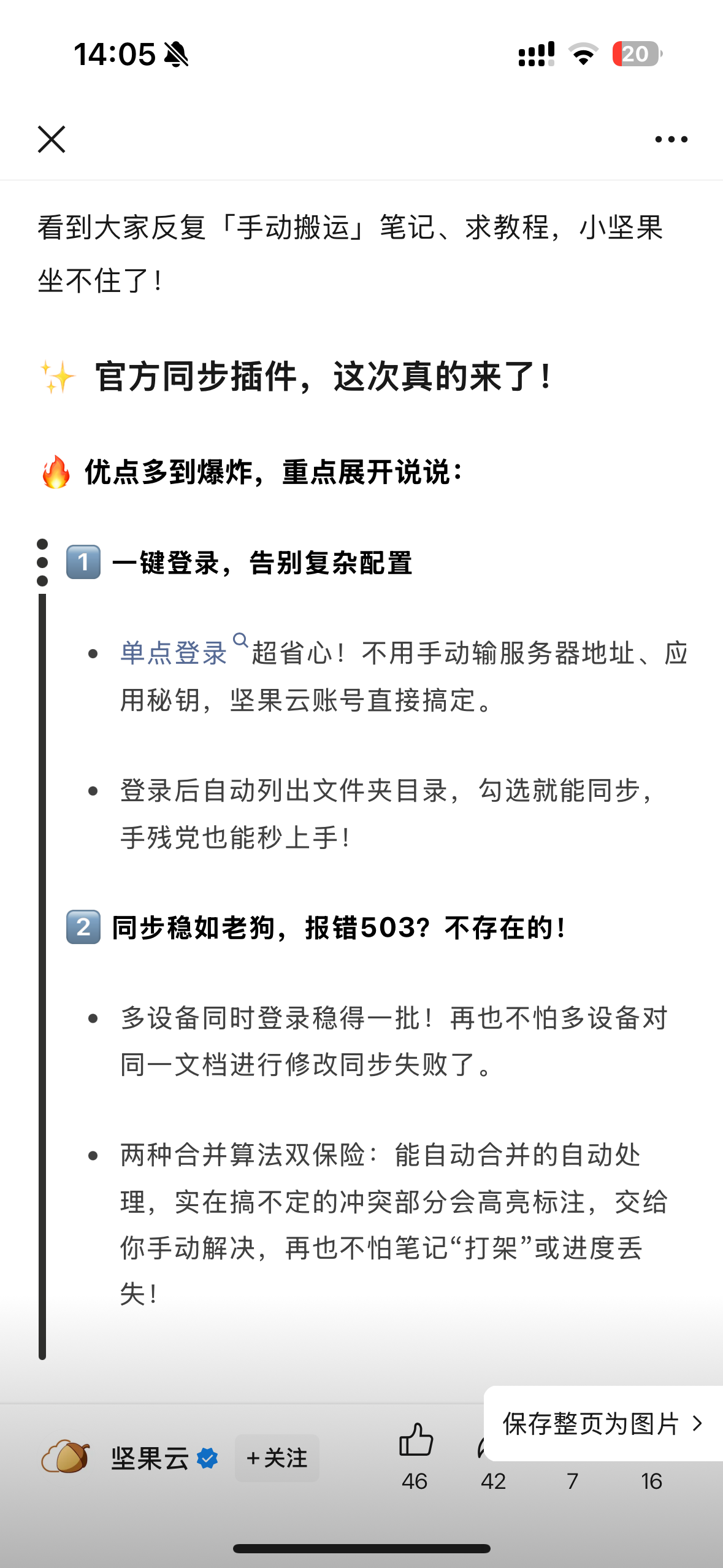Follow 坚果云 with the +关注 button
The image size is (723, 1568).
[x=277, y=1458]
